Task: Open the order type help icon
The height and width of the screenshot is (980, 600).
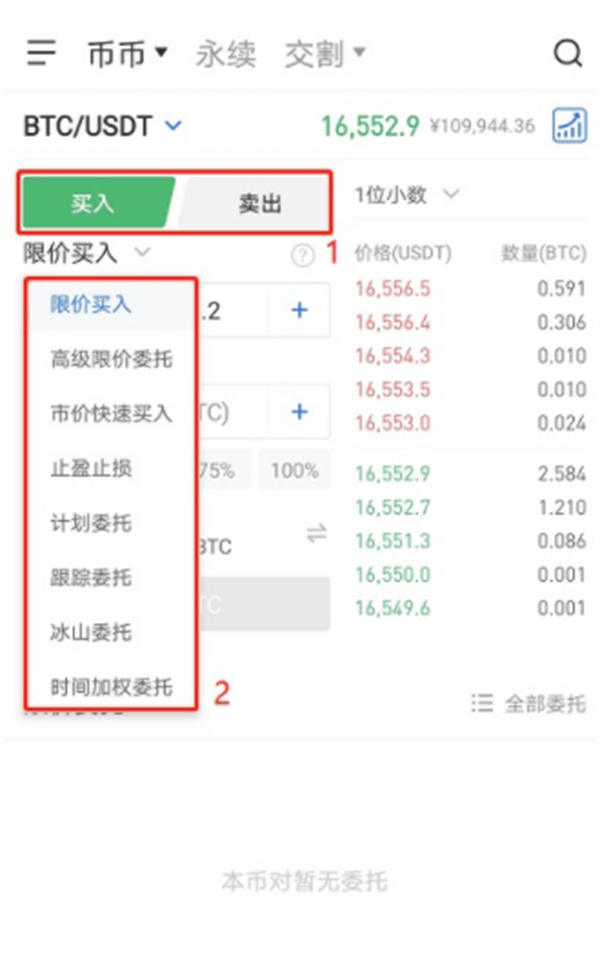Action: pyautogui.click(x=302, y=255)
